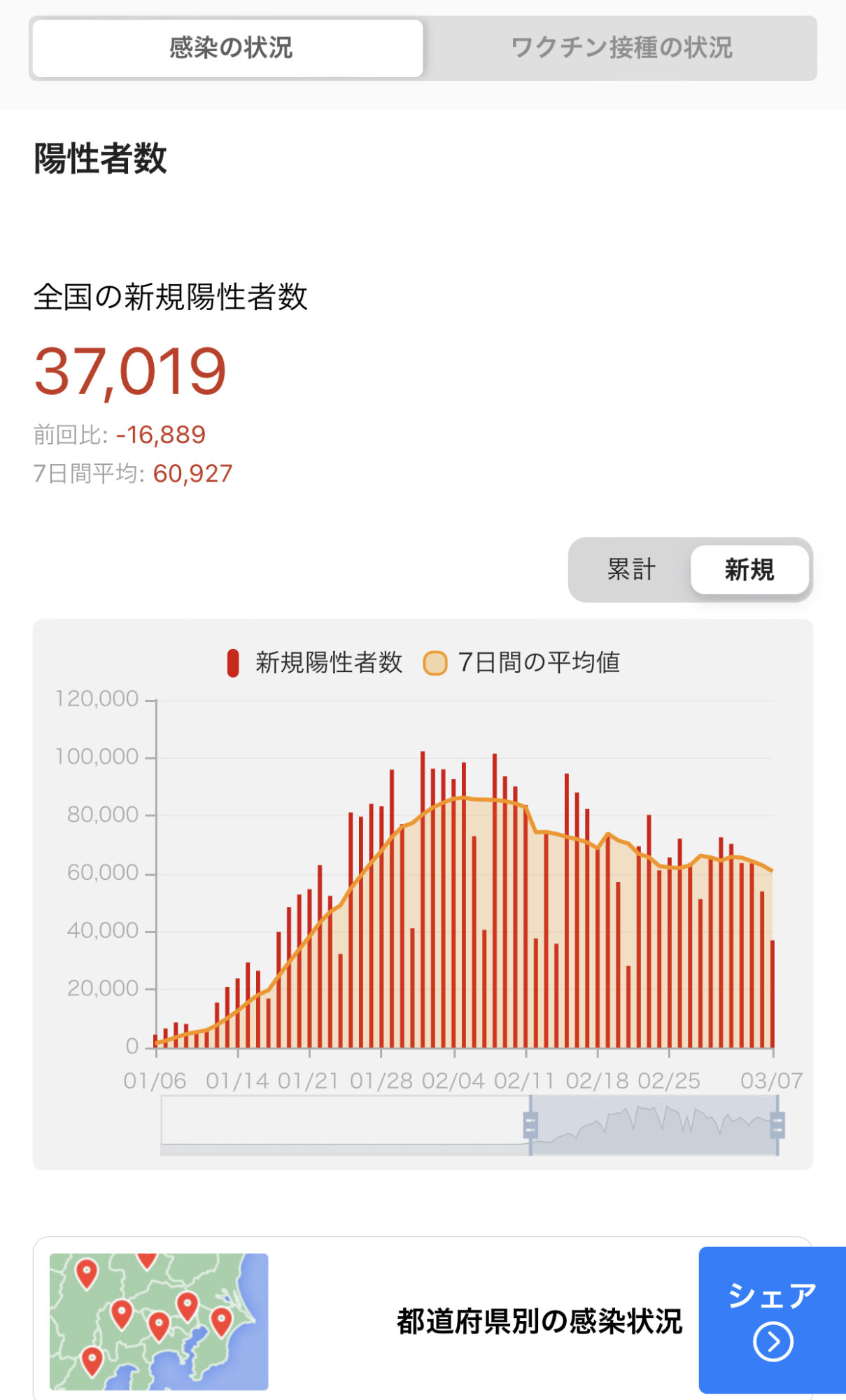
Task: Toggle the 新規陽性者数 legend series
Action: point(315,662)
